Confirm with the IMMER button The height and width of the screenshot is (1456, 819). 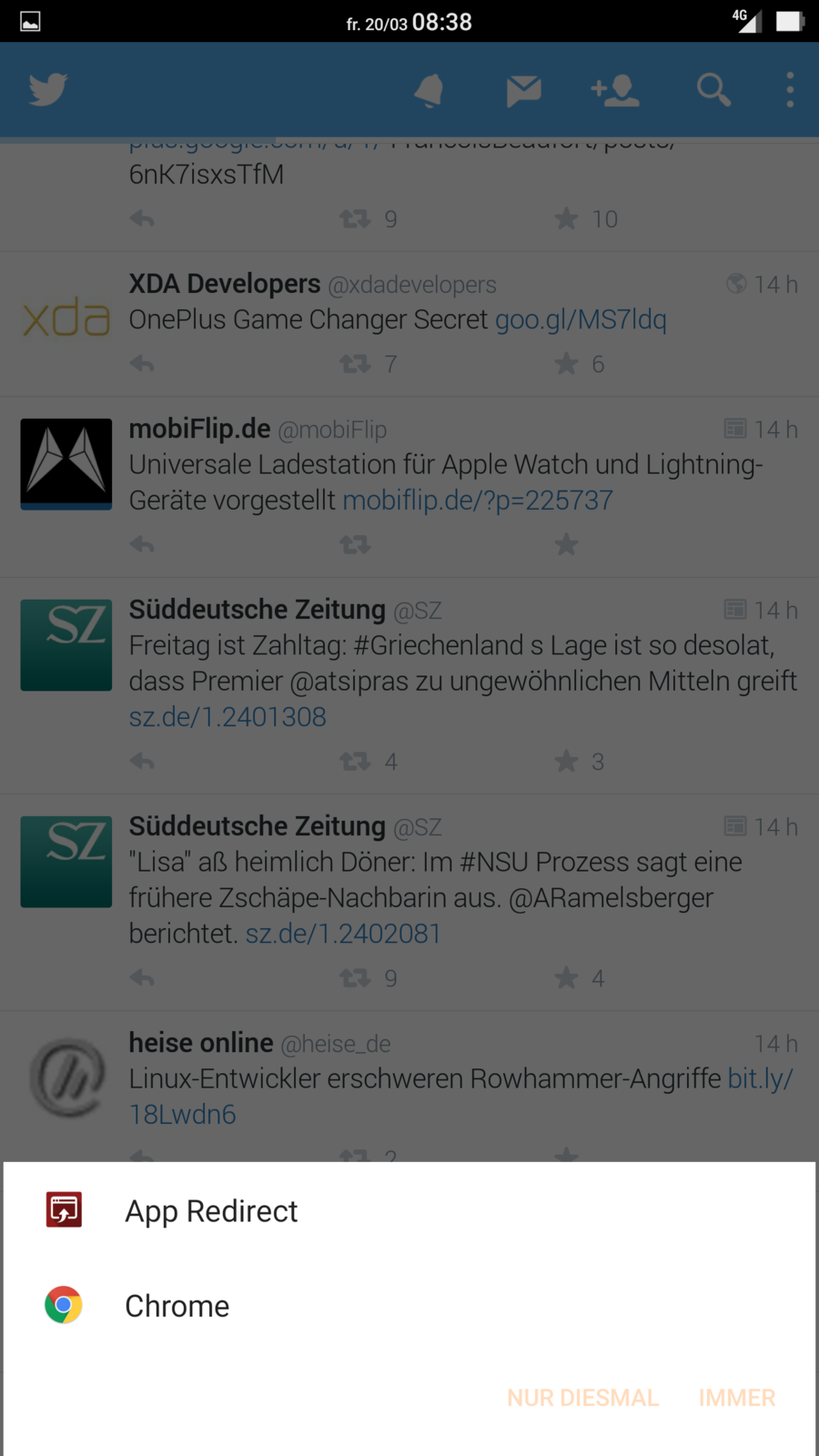pos(736,1398)
